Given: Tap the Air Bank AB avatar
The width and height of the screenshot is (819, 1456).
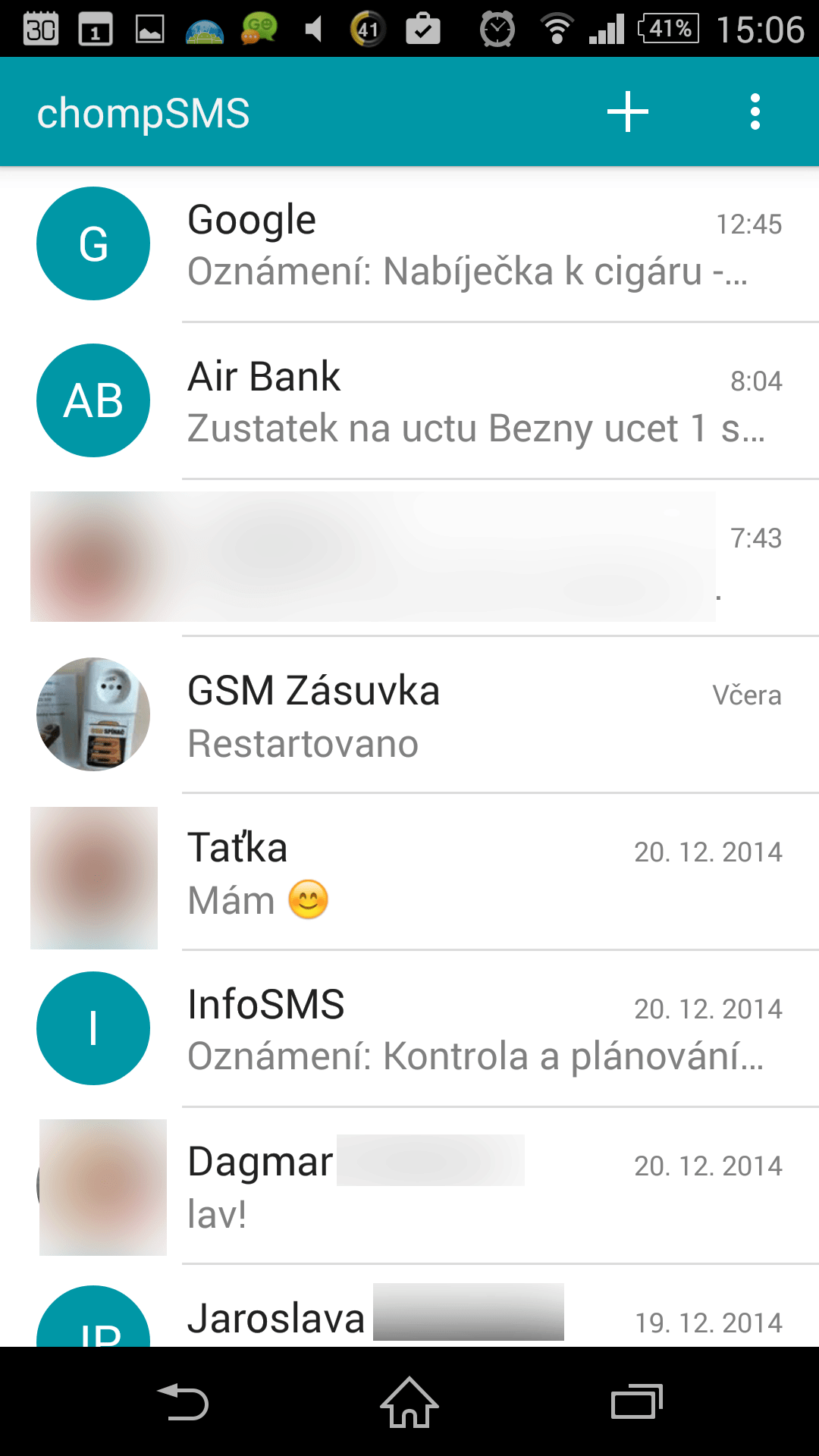Looking at the screenshot, I should pyautogui.click(x=93, y=400).
